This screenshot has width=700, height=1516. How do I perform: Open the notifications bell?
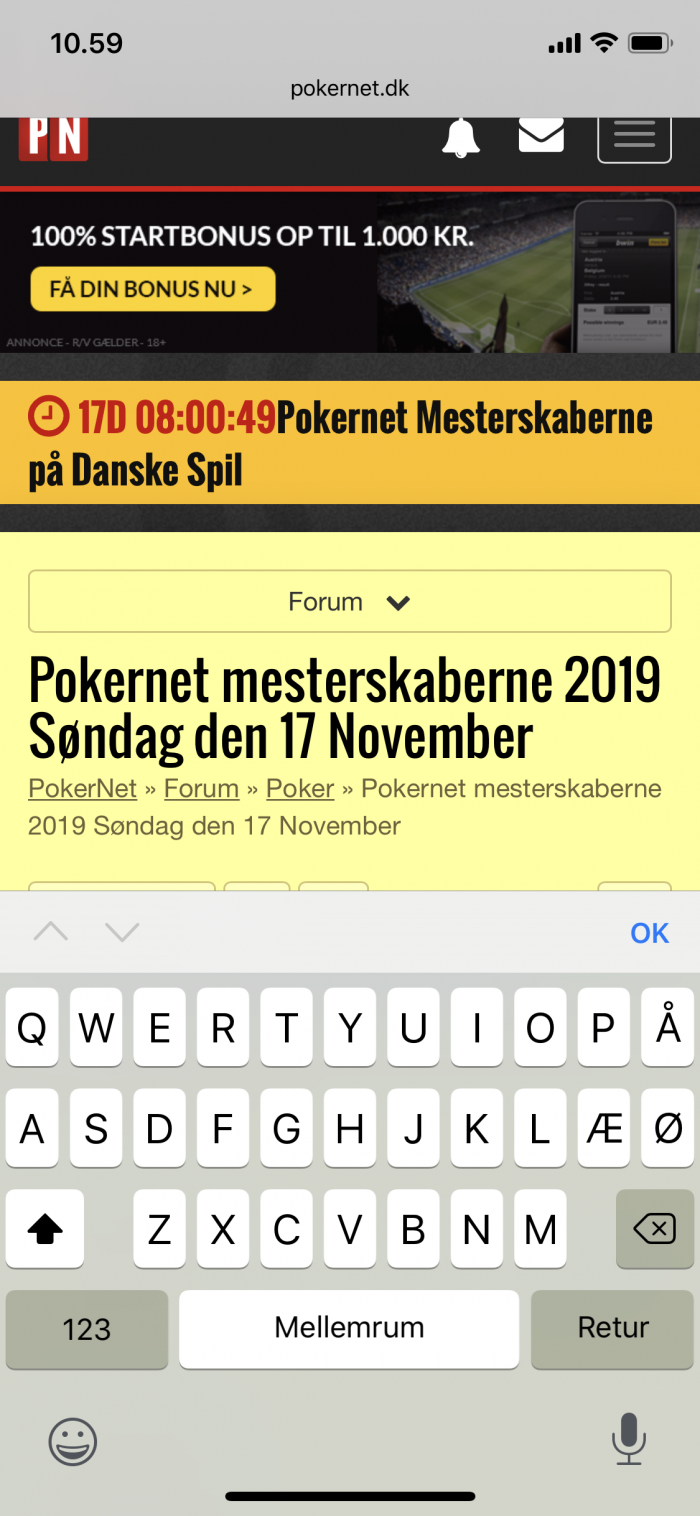click(x=461, y=138)
